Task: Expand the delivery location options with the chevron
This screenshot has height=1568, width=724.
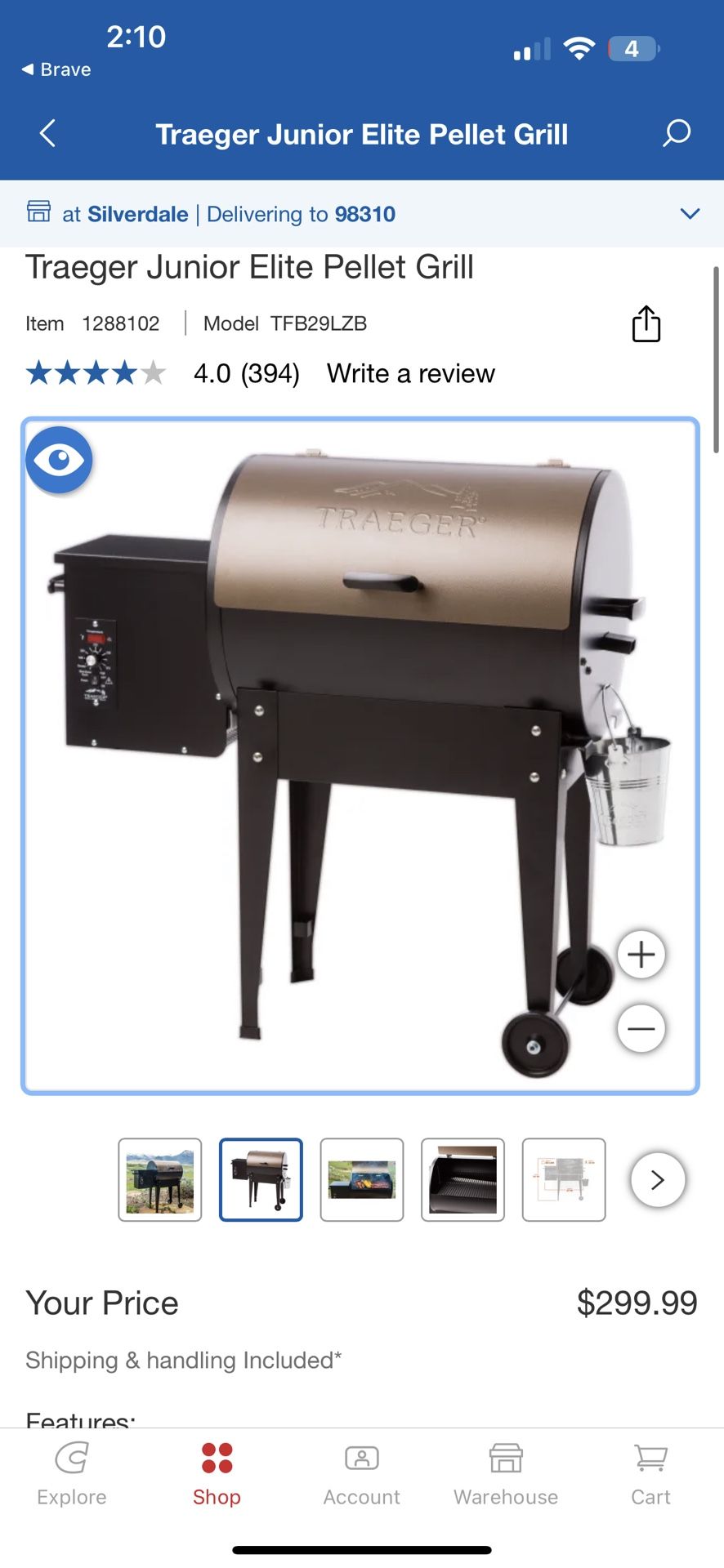Action: [689, 213]
